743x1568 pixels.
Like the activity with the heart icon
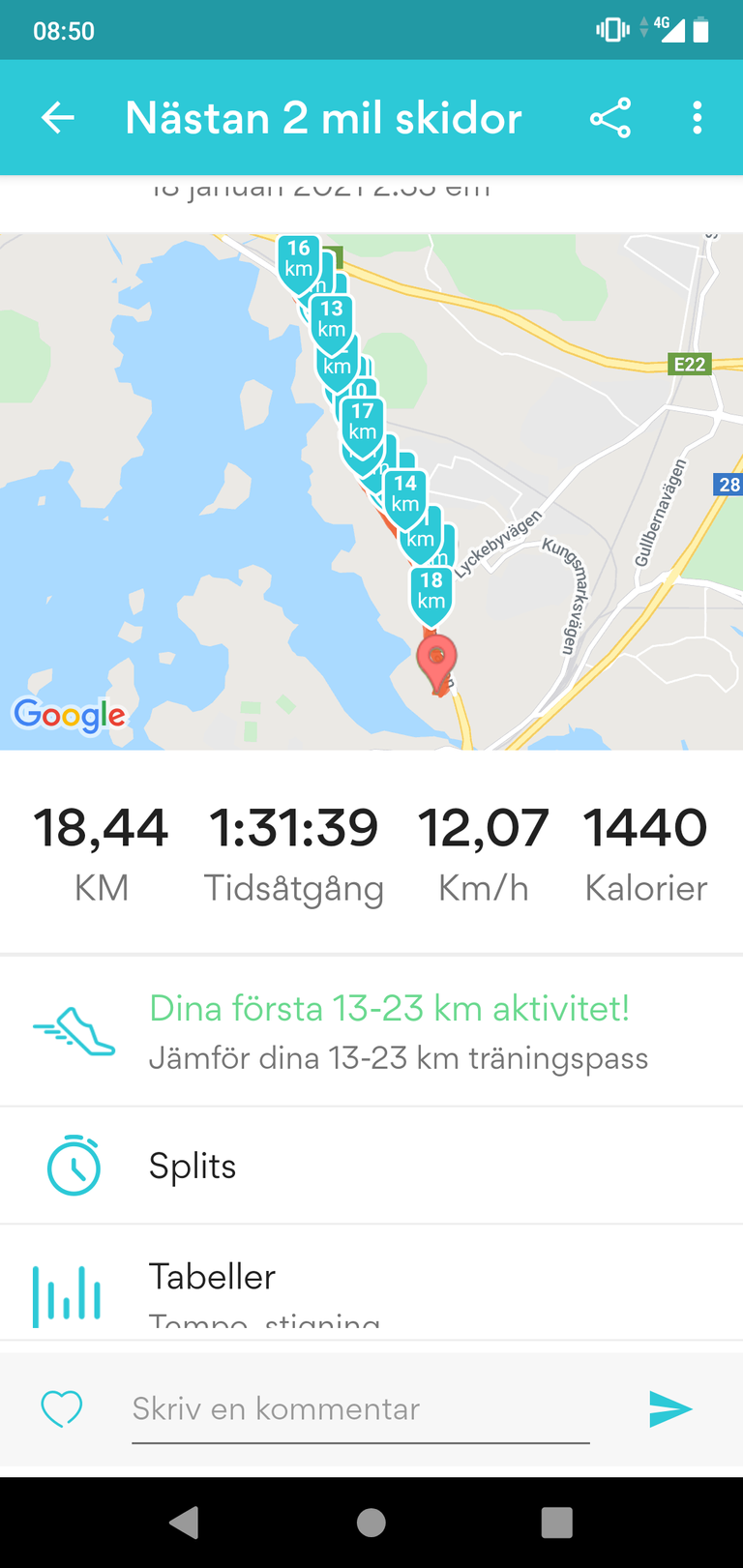point(62,1408)
